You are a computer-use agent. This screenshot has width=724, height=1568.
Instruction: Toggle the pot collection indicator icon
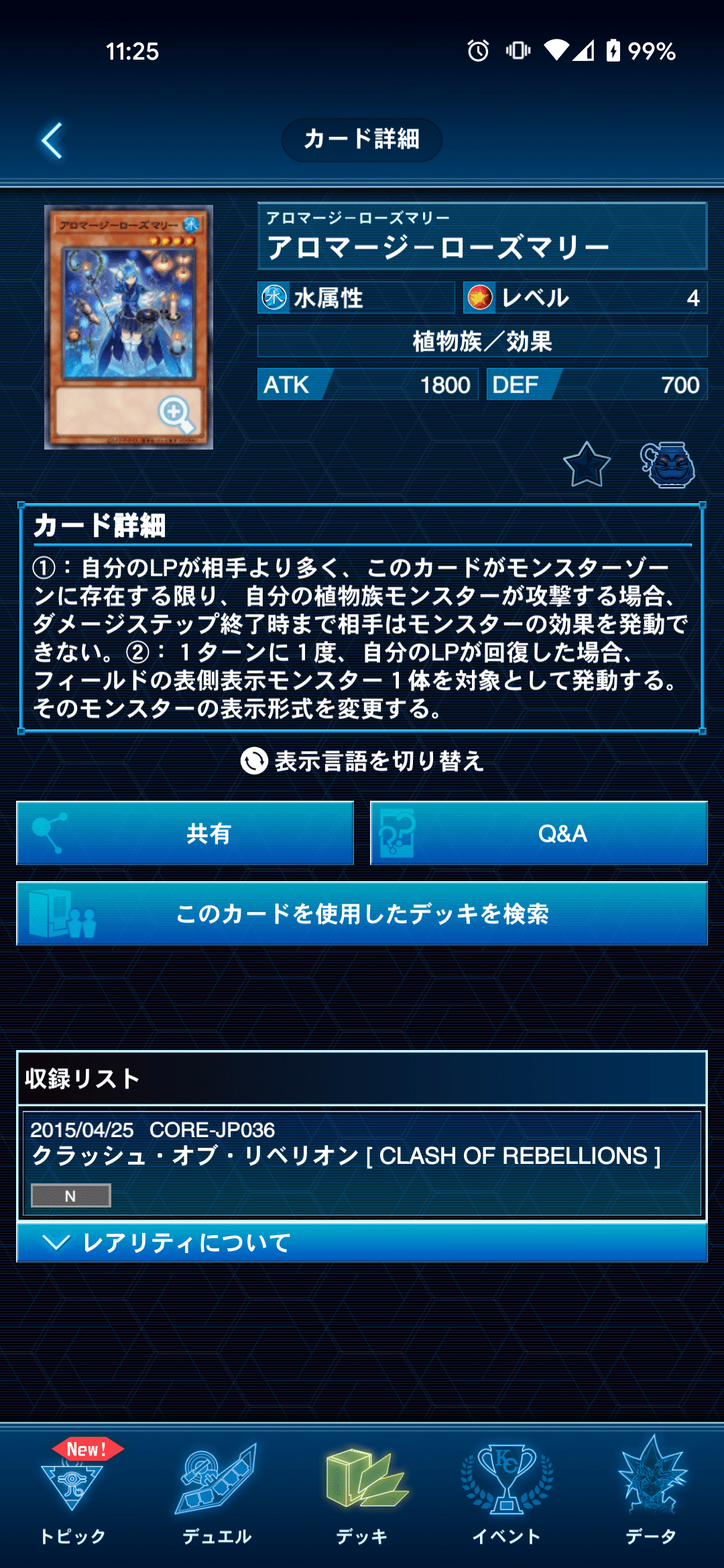(670, 465)
